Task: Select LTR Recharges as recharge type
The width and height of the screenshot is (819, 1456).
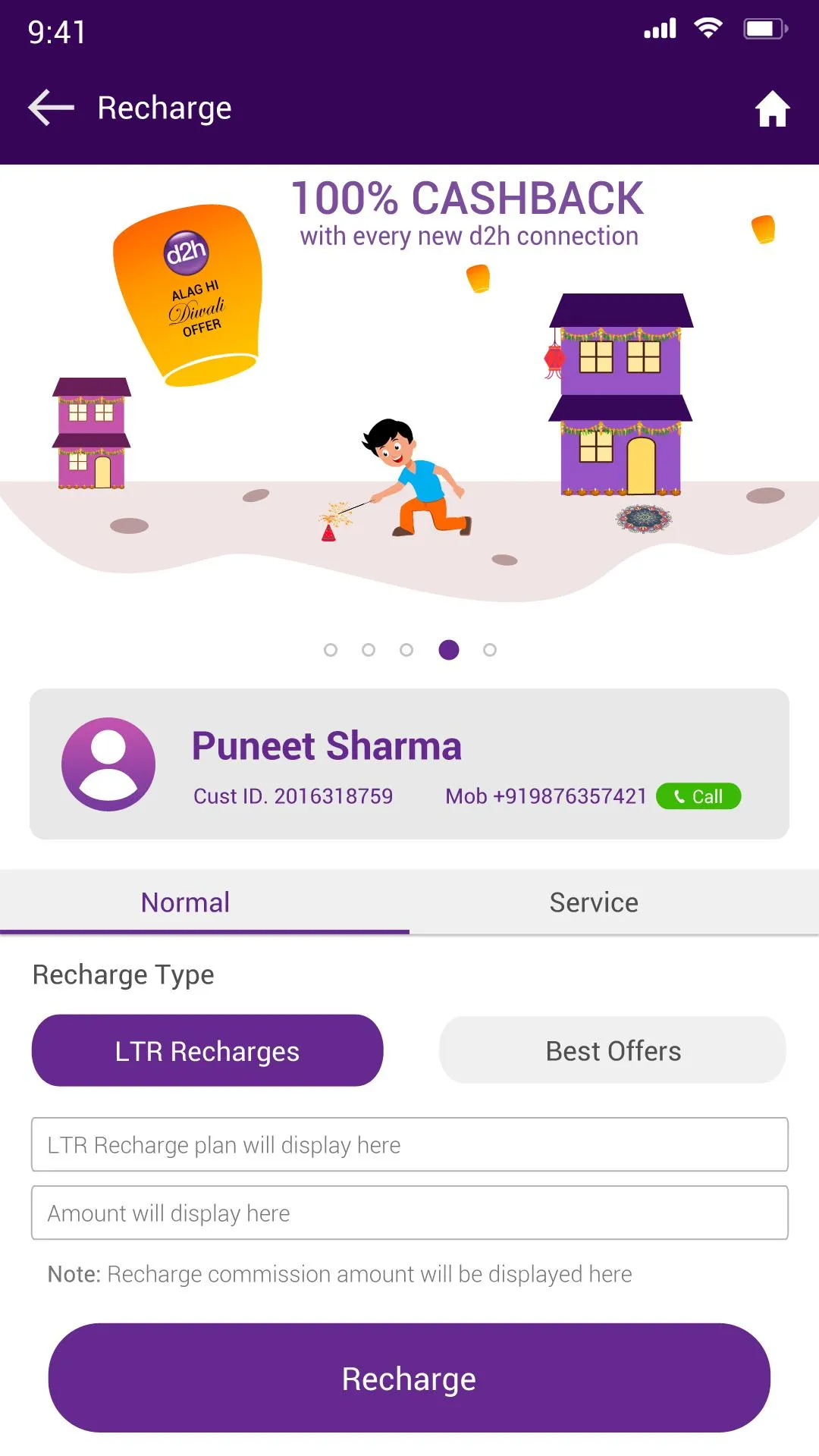Action: (x=207, y=1051)
